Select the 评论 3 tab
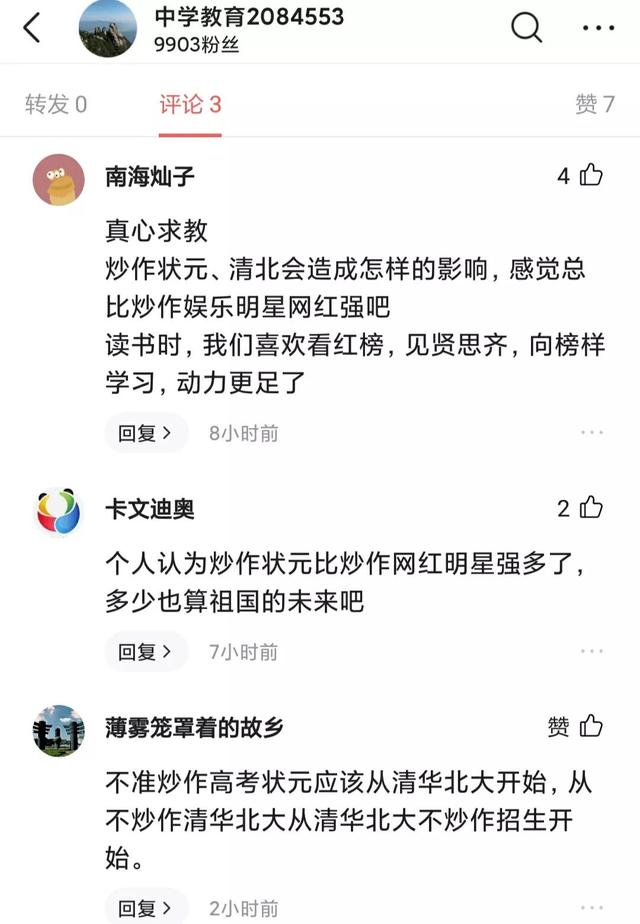 [190, 104]
